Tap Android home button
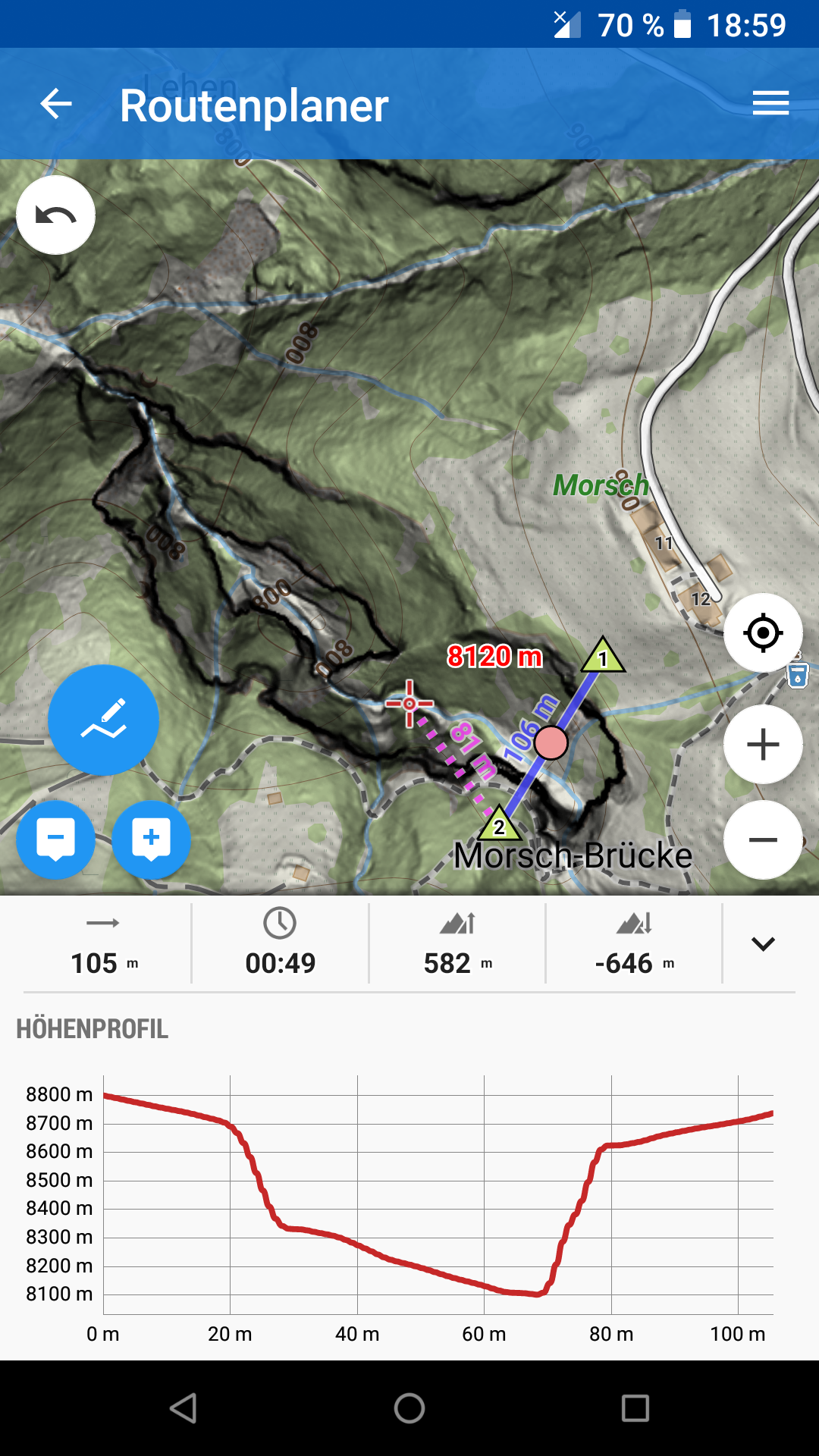This screenshot has height=1456, width=819. point(409,1408)
